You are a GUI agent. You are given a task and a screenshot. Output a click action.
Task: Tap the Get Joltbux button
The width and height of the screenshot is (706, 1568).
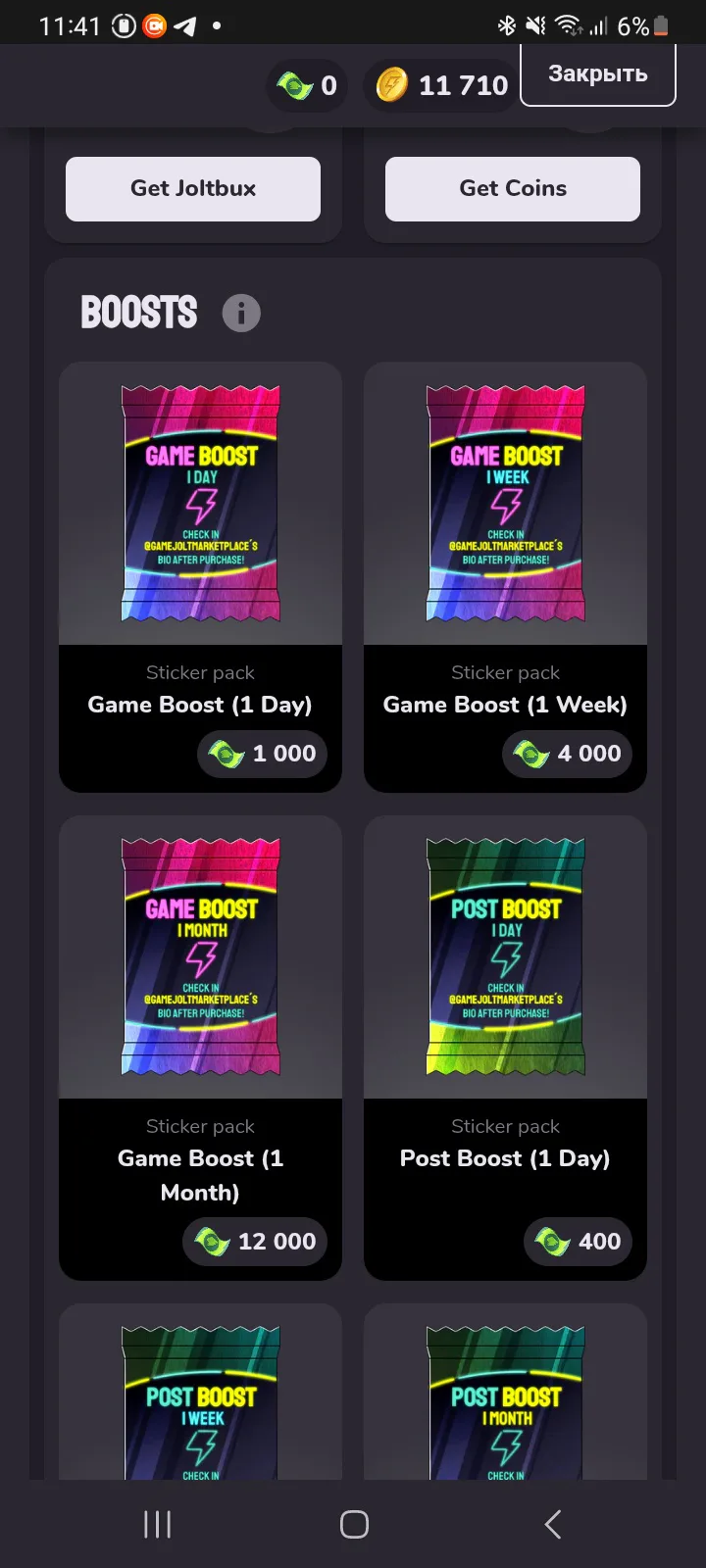[x=193, y=188]
